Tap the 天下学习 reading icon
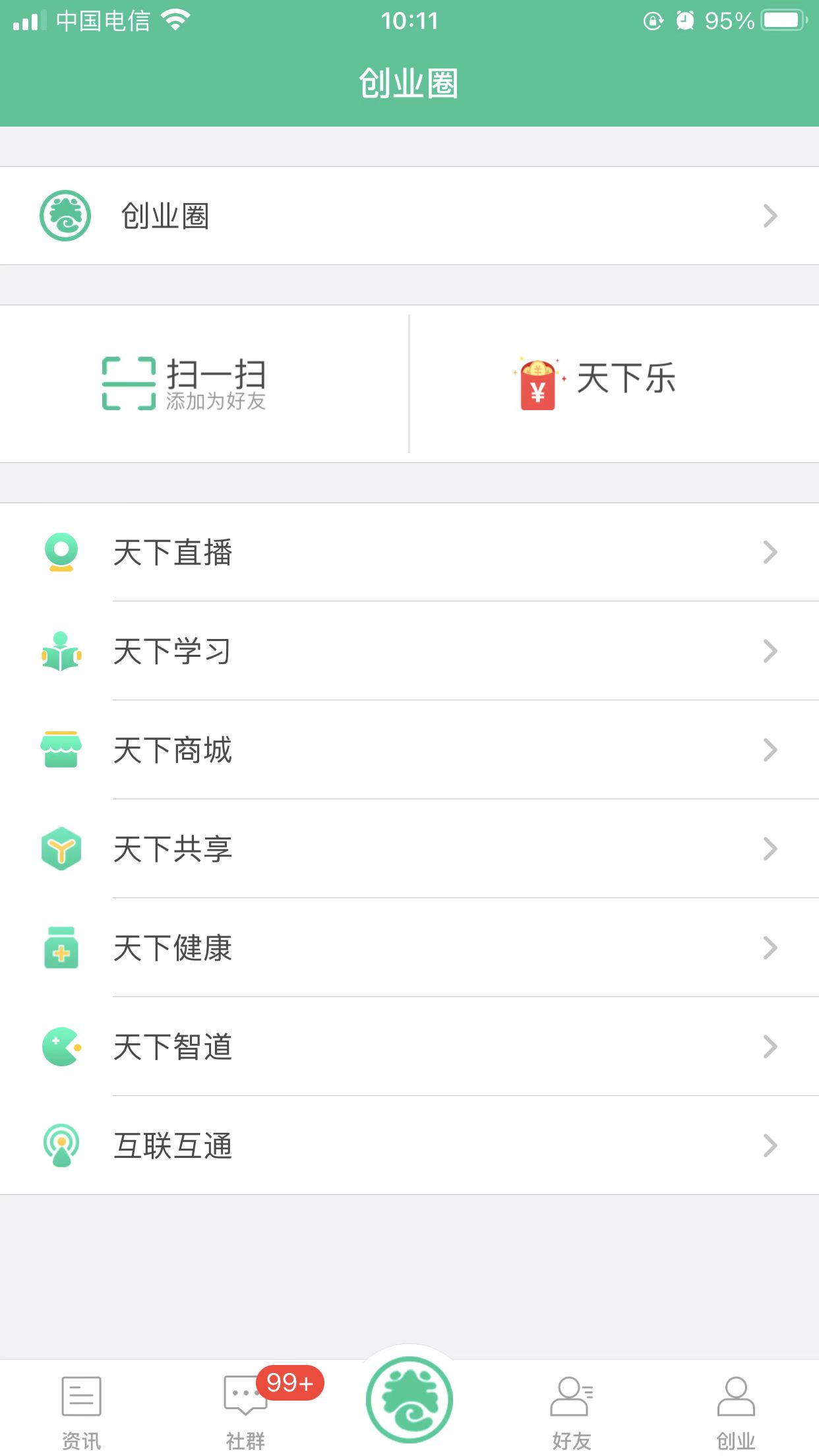Viewport: 819px width, 1456px height. [x=61, y=652]
